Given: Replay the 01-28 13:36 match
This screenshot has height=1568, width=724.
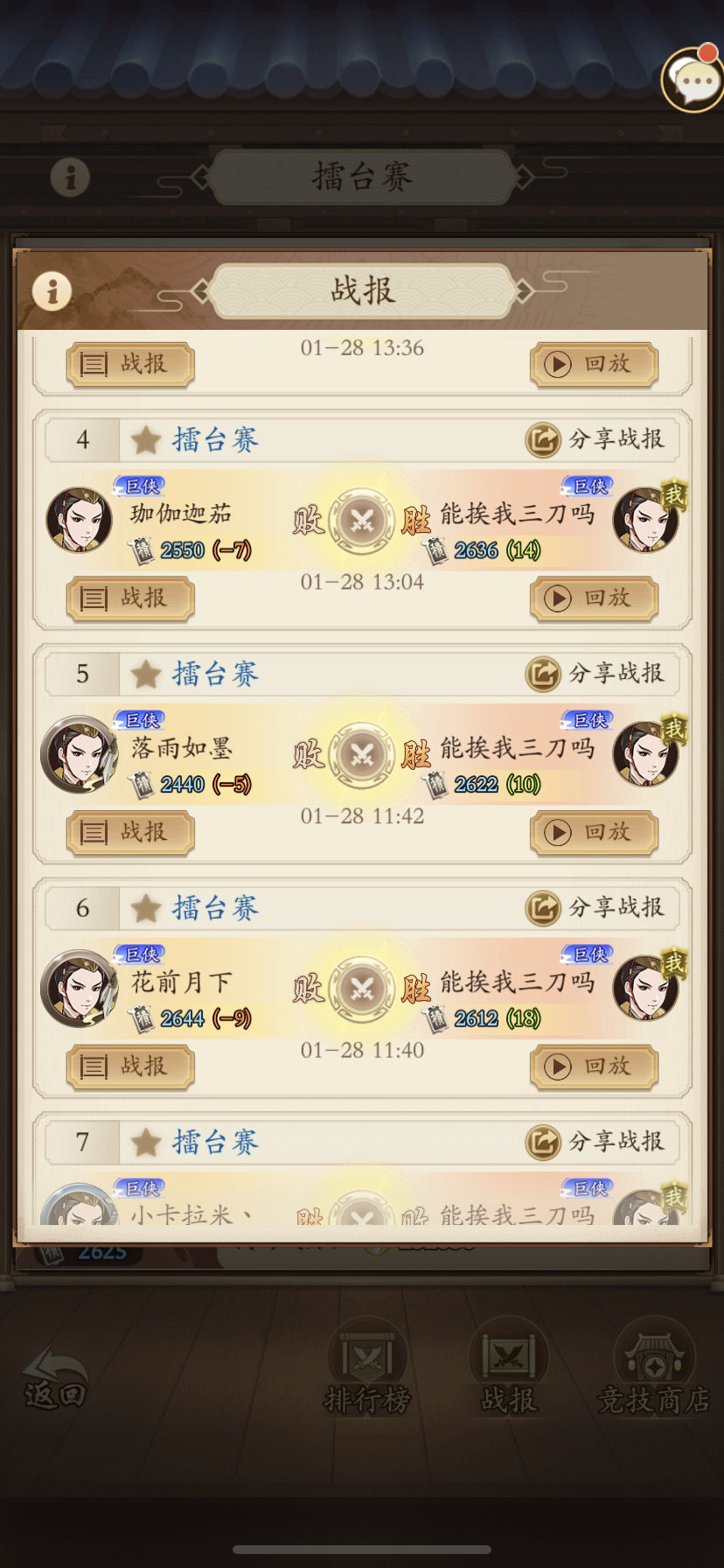Looking at the screenshot, I should coord(594,364).
